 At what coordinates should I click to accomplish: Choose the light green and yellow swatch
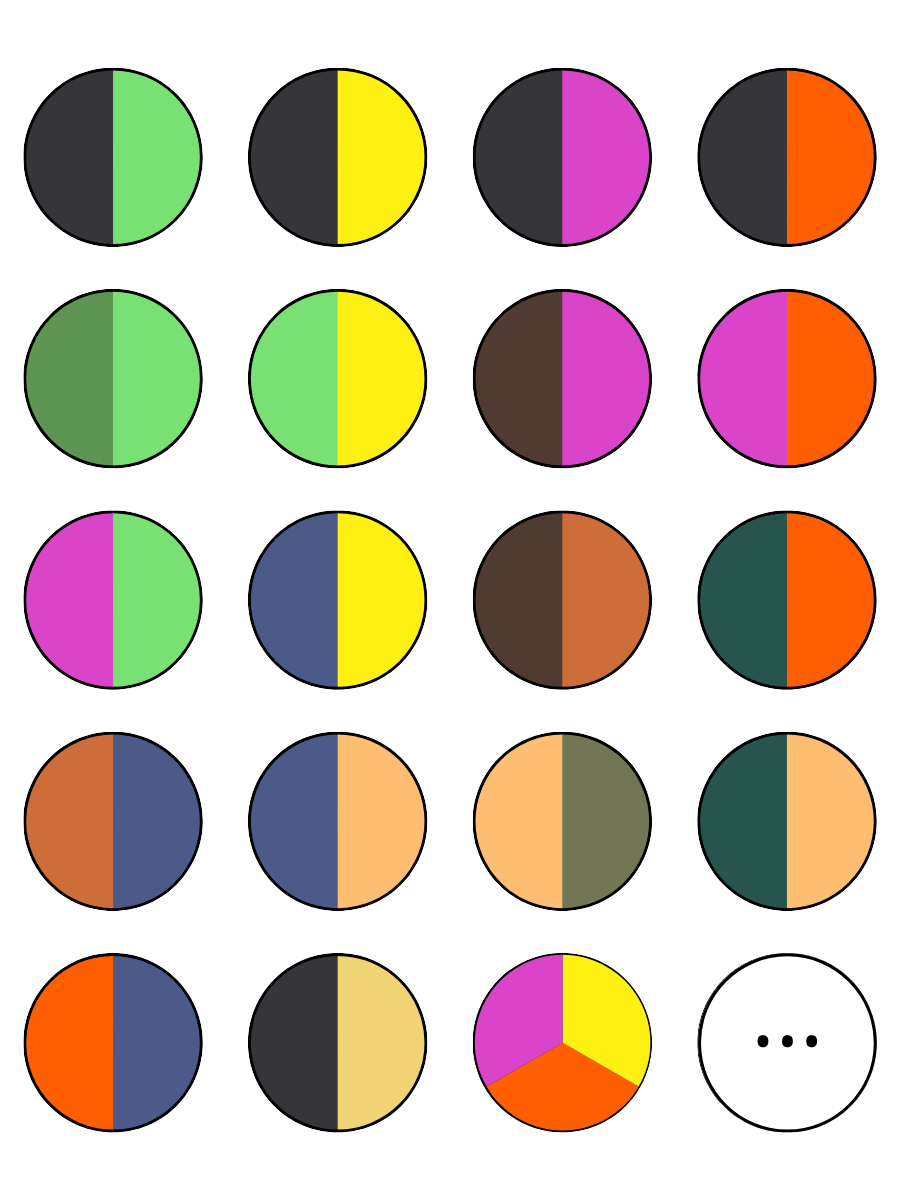(338, 379)
